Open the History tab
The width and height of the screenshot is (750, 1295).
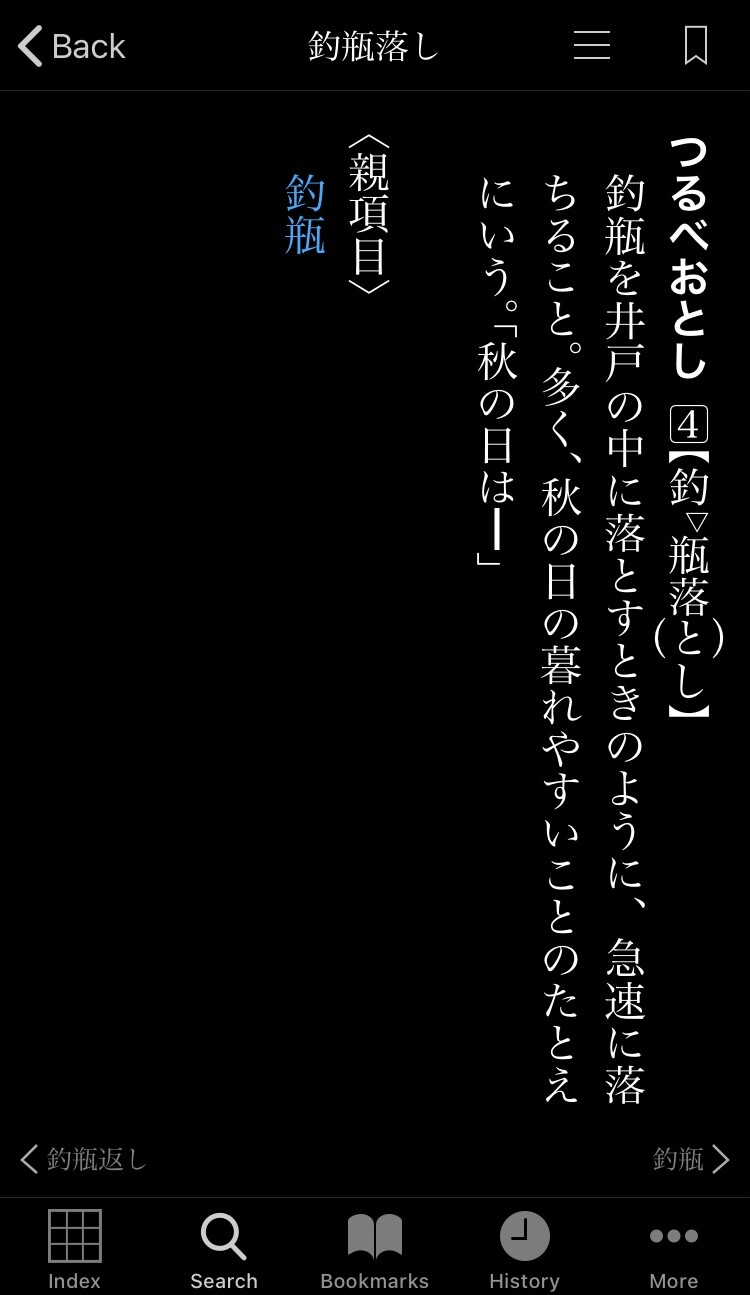pyautogui.click(x=524, y=1248)
